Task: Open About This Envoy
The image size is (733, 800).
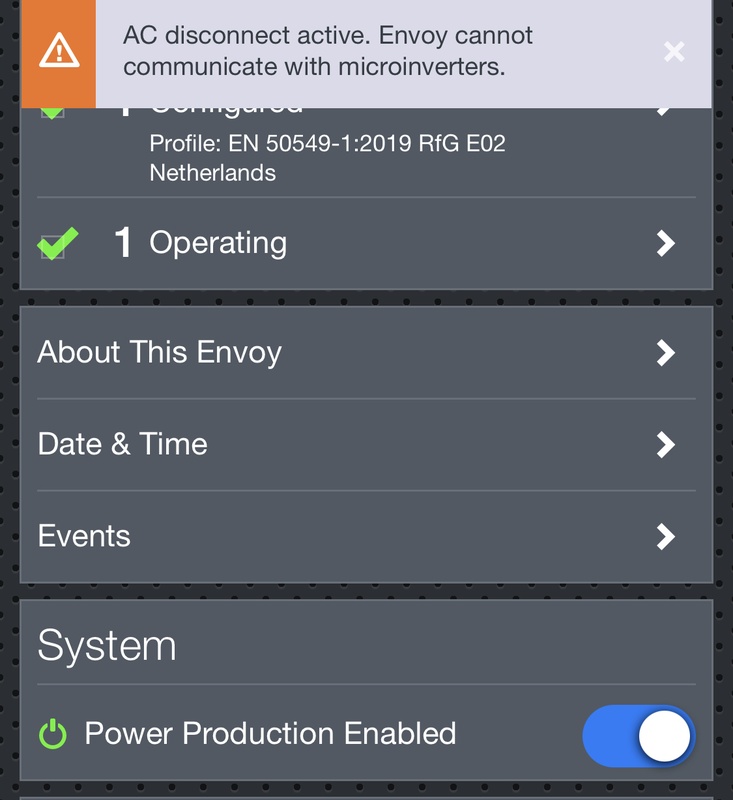Action: 366,353
